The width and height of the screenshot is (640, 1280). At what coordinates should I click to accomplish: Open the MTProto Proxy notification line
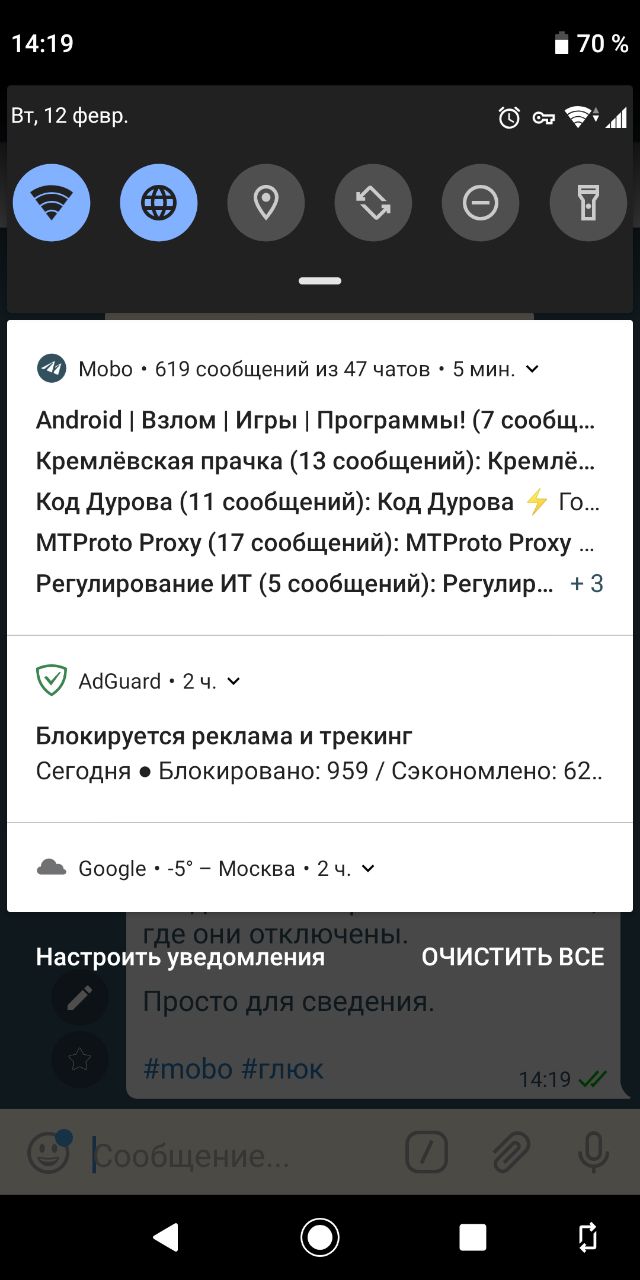pyautogui.click(x=315, y=543)
